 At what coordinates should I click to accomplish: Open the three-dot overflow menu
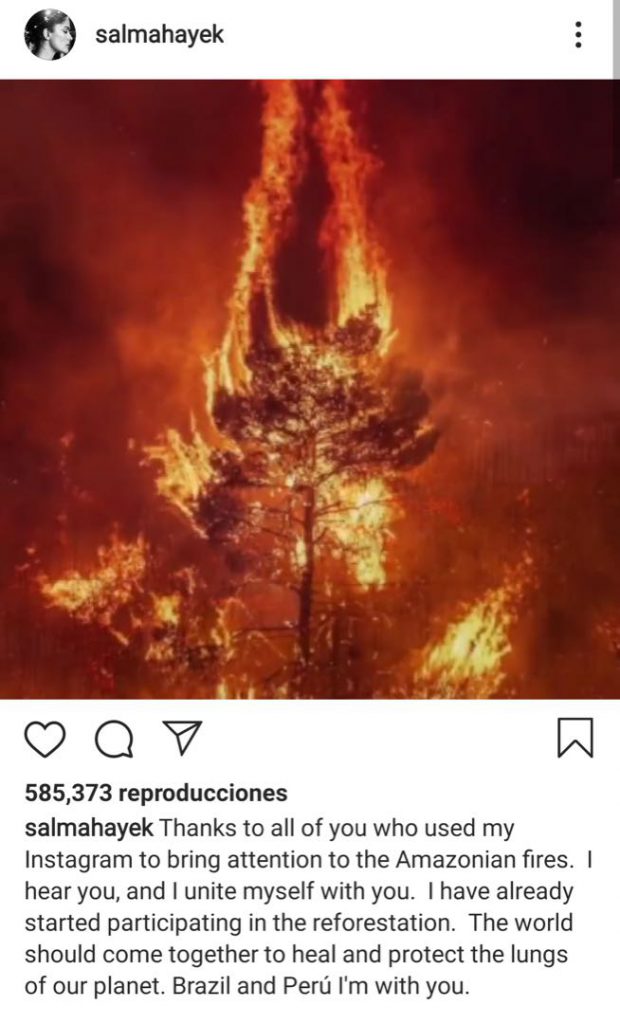[x=578, y=36]
